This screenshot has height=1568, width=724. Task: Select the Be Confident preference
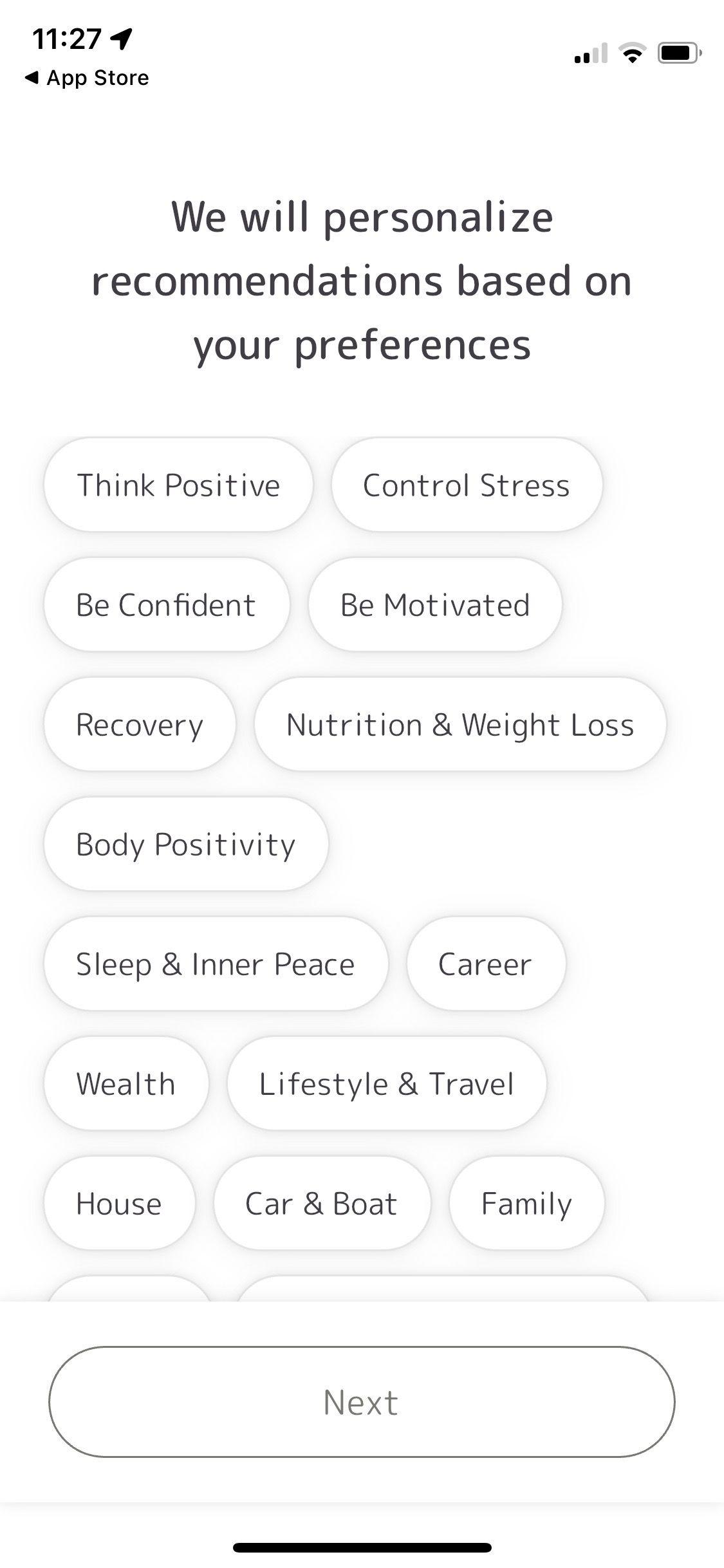pyautogui.click(x=165, y=604)
